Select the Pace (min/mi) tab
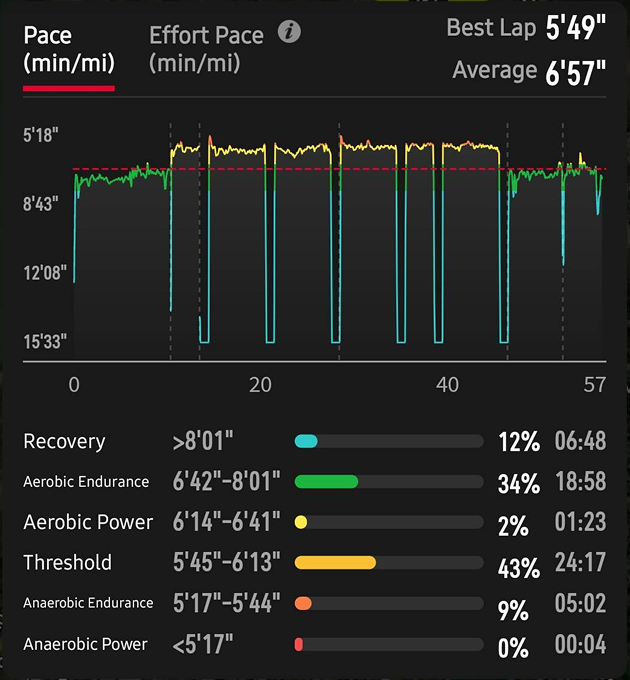Viewport: 630px width, 680px height. pos(68,49)
